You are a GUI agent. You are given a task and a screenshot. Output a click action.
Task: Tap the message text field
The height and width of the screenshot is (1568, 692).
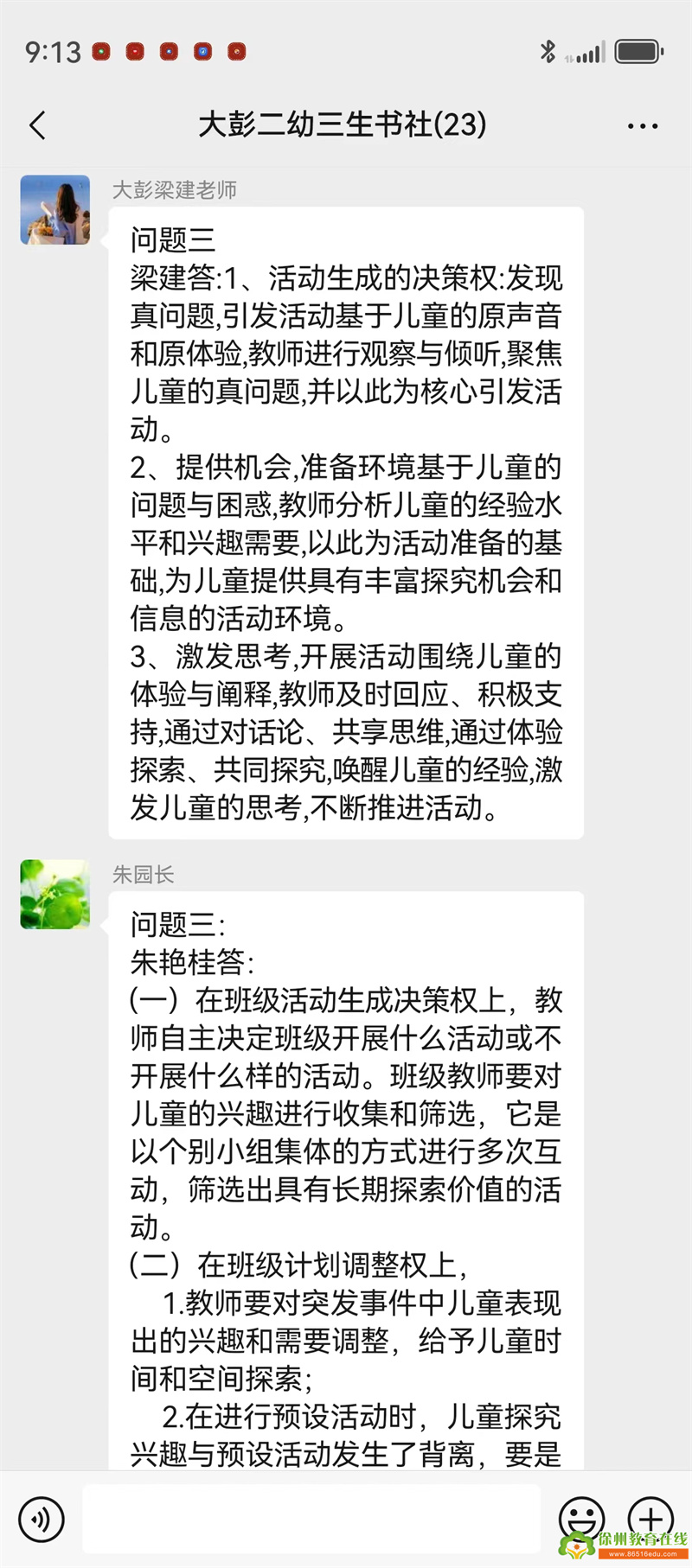(311, 1519)
